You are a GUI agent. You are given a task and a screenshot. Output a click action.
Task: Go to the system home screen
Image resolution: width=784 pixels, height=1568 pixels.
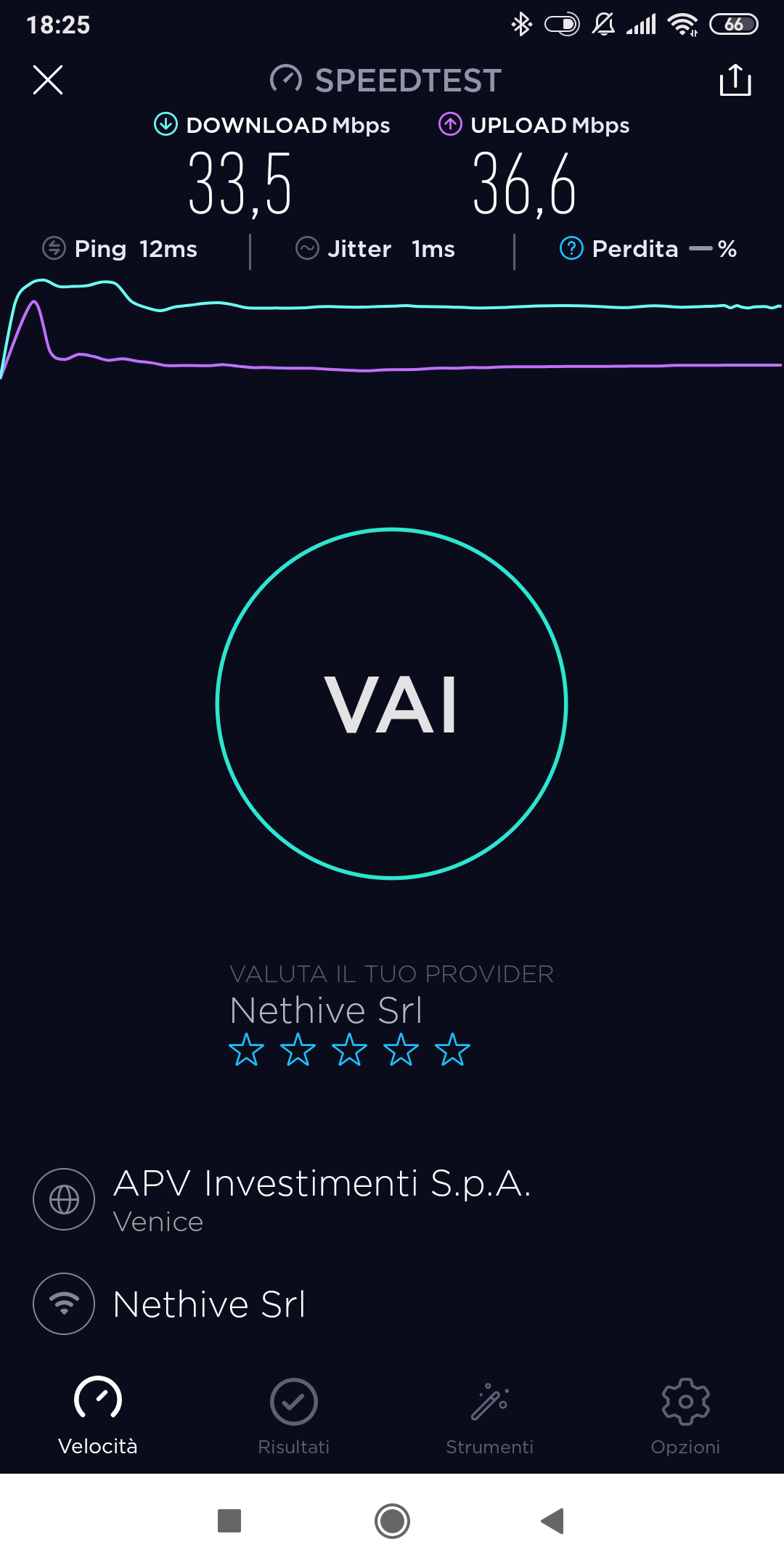point(392,1521)
